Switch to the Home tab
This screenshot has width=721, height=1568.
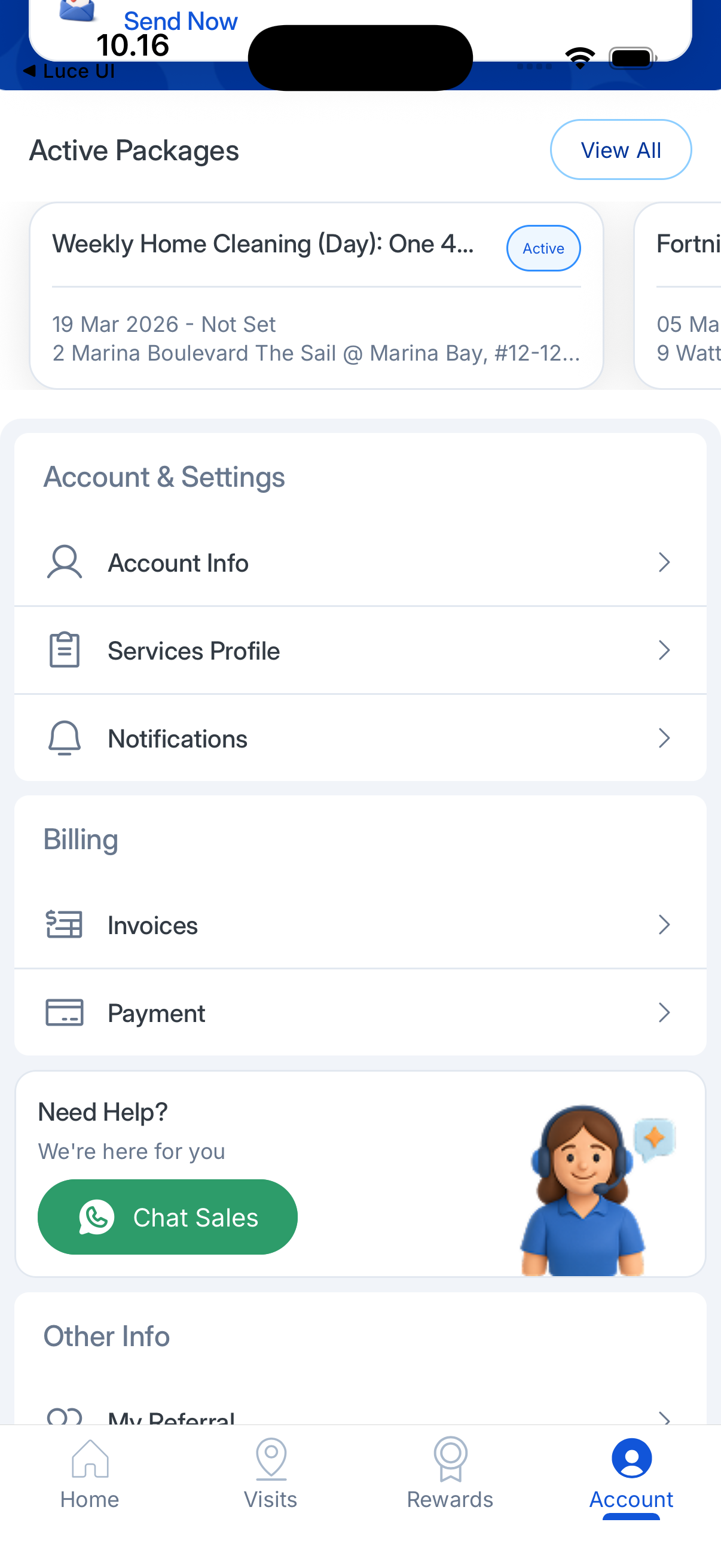(90, 1473)
